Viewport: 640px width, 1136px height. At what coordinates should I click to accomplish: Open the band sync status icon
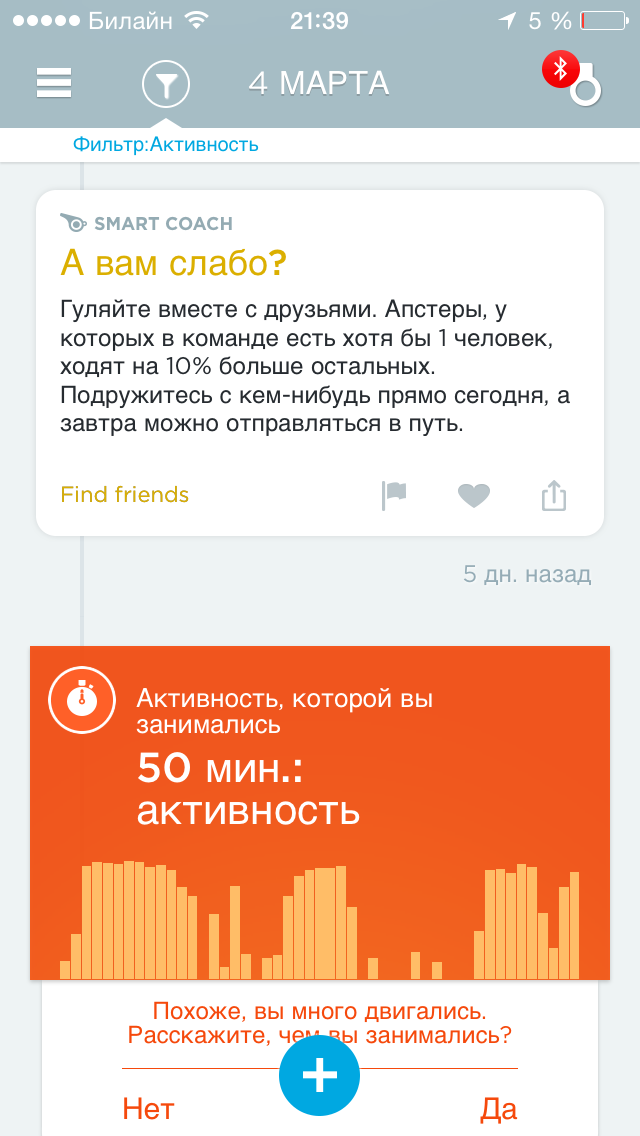[x=573, y=78]
